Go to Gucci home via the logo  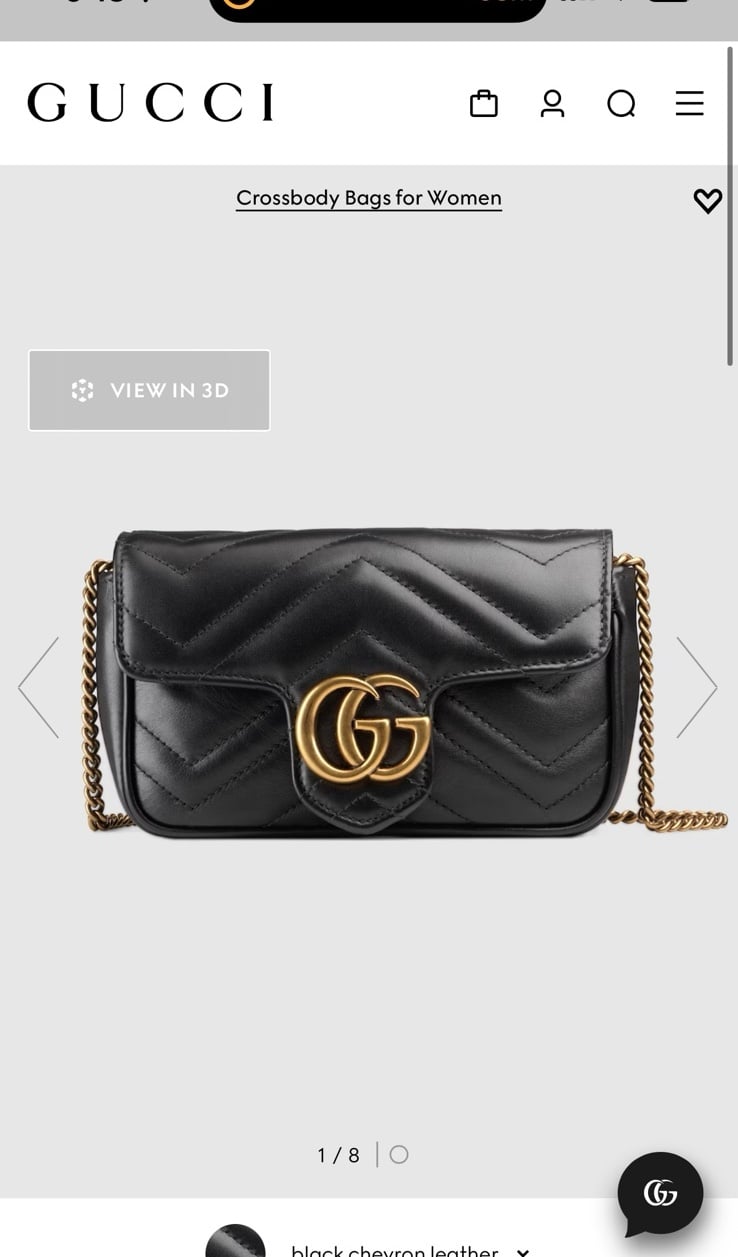150,102
